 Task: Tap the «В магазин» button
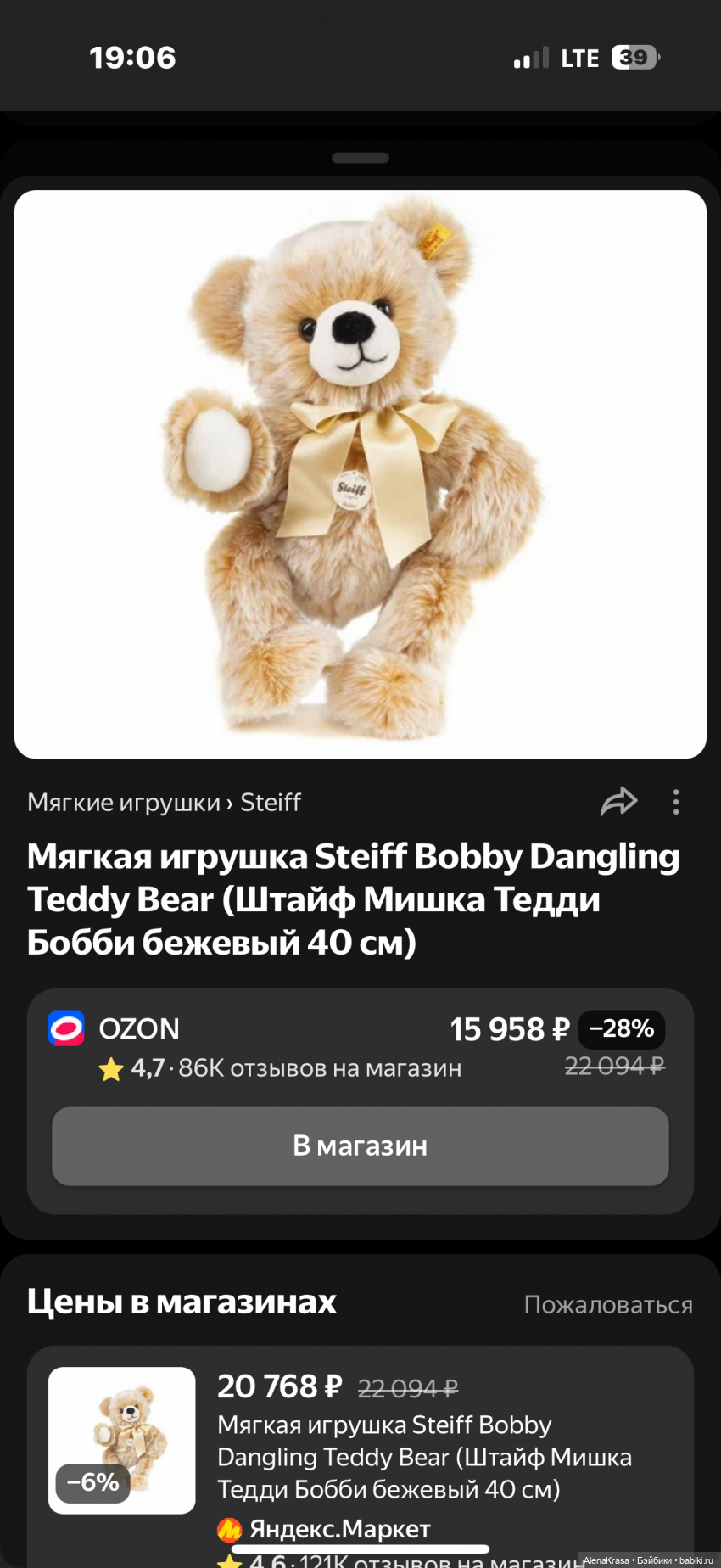[x=360, y=1145]
